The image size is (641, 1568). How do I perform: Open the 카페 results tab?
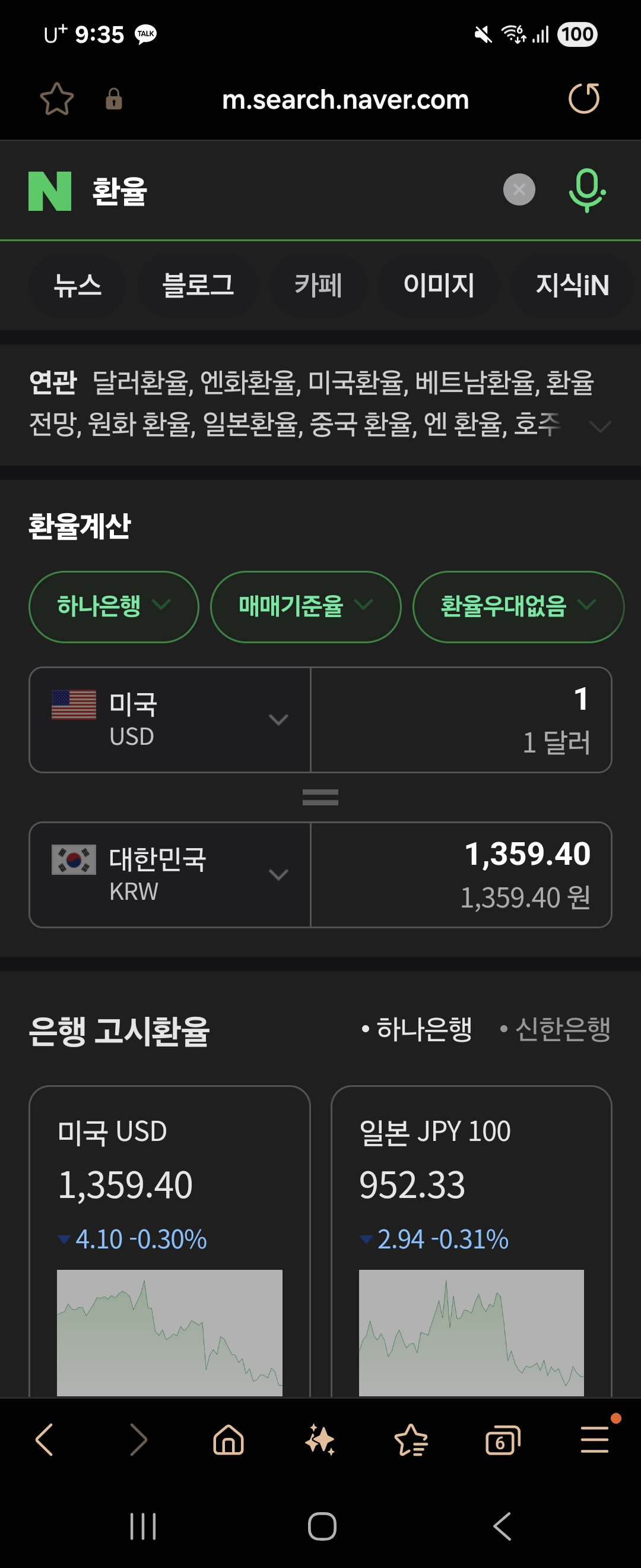(x=318, y=286)
